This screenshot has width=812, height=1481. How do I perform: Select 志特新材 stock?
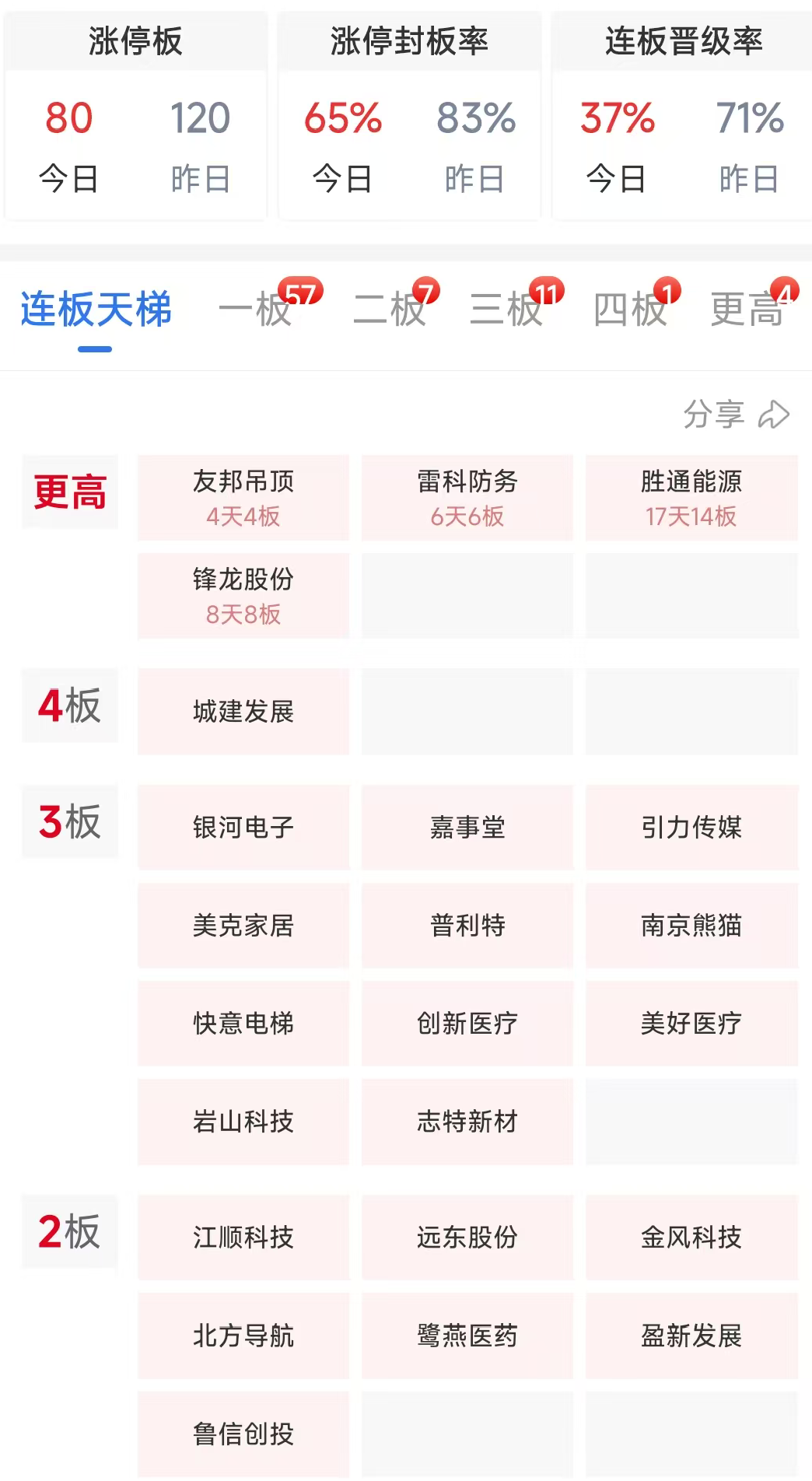coord(467,1121)
